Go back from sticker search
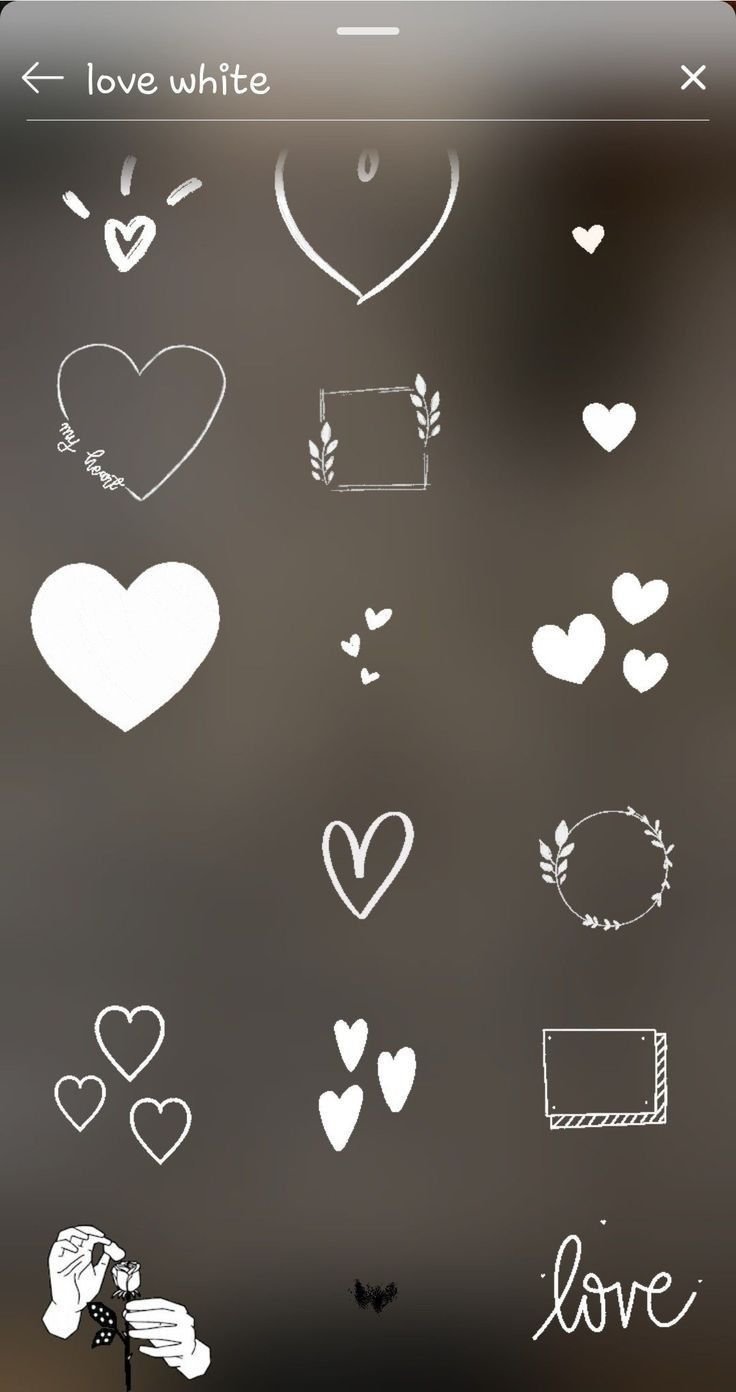The image size is (736, 1392). (42, 78)
